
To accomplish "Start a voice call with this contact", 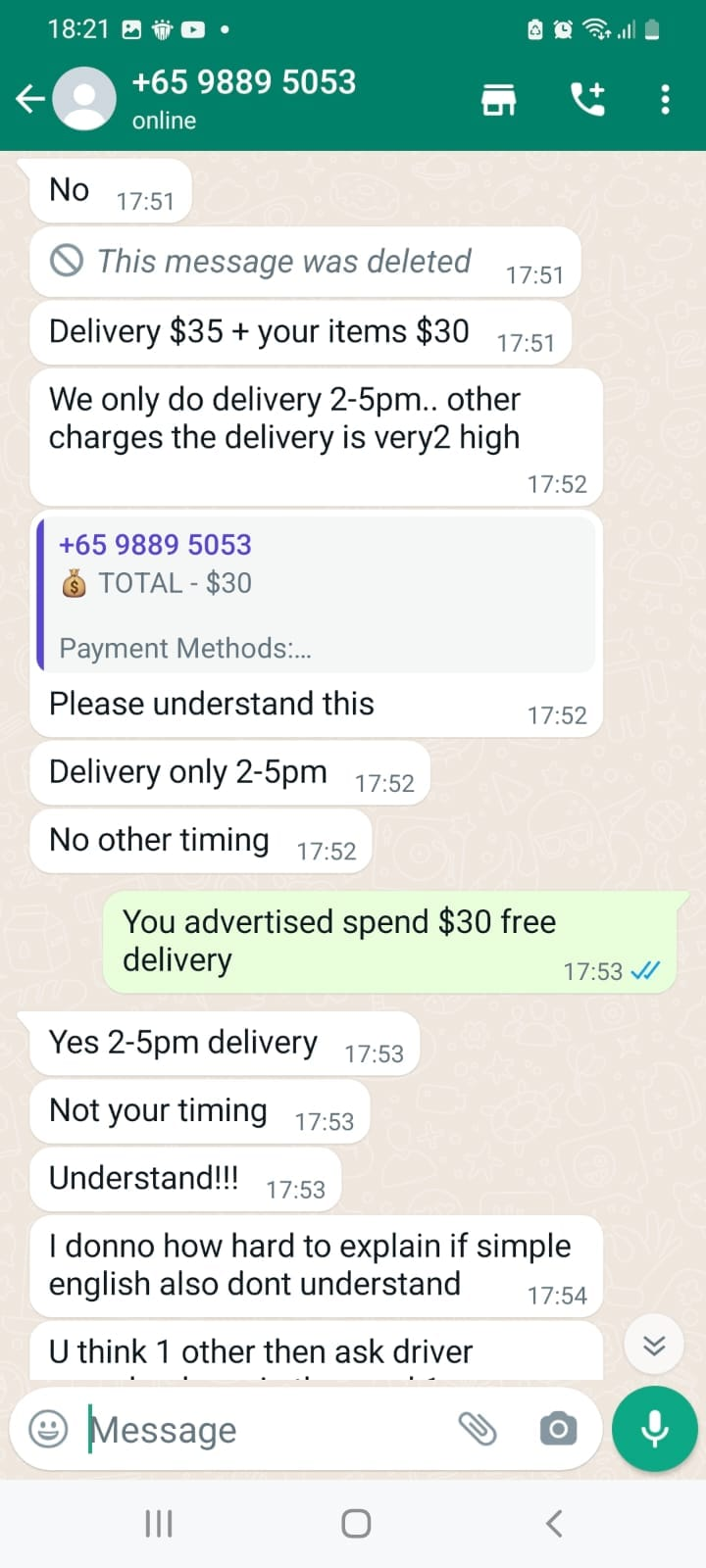I will pyautogui.click(x=587, y=99).
